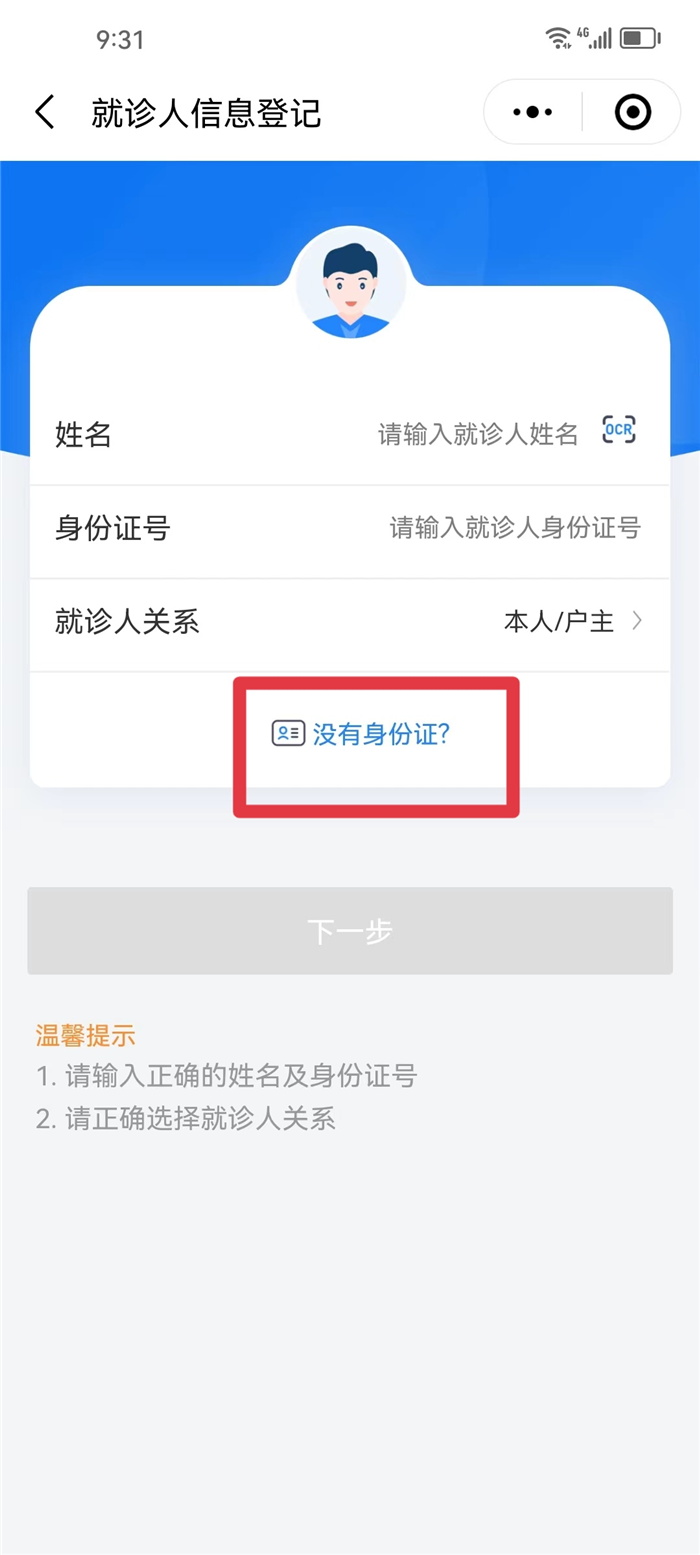Screen dimensions: 700x1555
Task: Go back from patient info registration
Action: 44,112
